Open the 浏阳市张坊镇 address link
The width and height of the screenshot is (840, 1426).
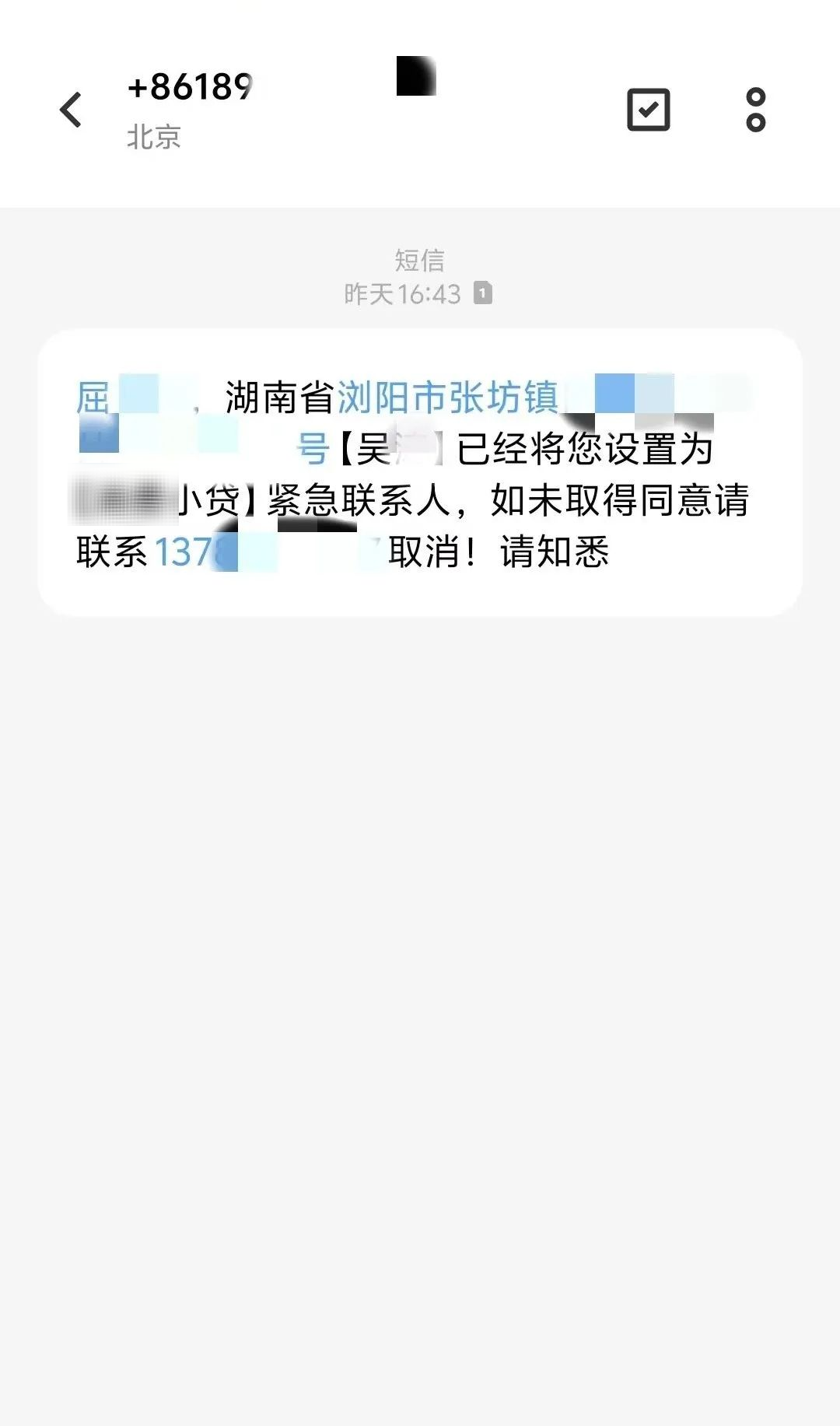click(447, 398)
